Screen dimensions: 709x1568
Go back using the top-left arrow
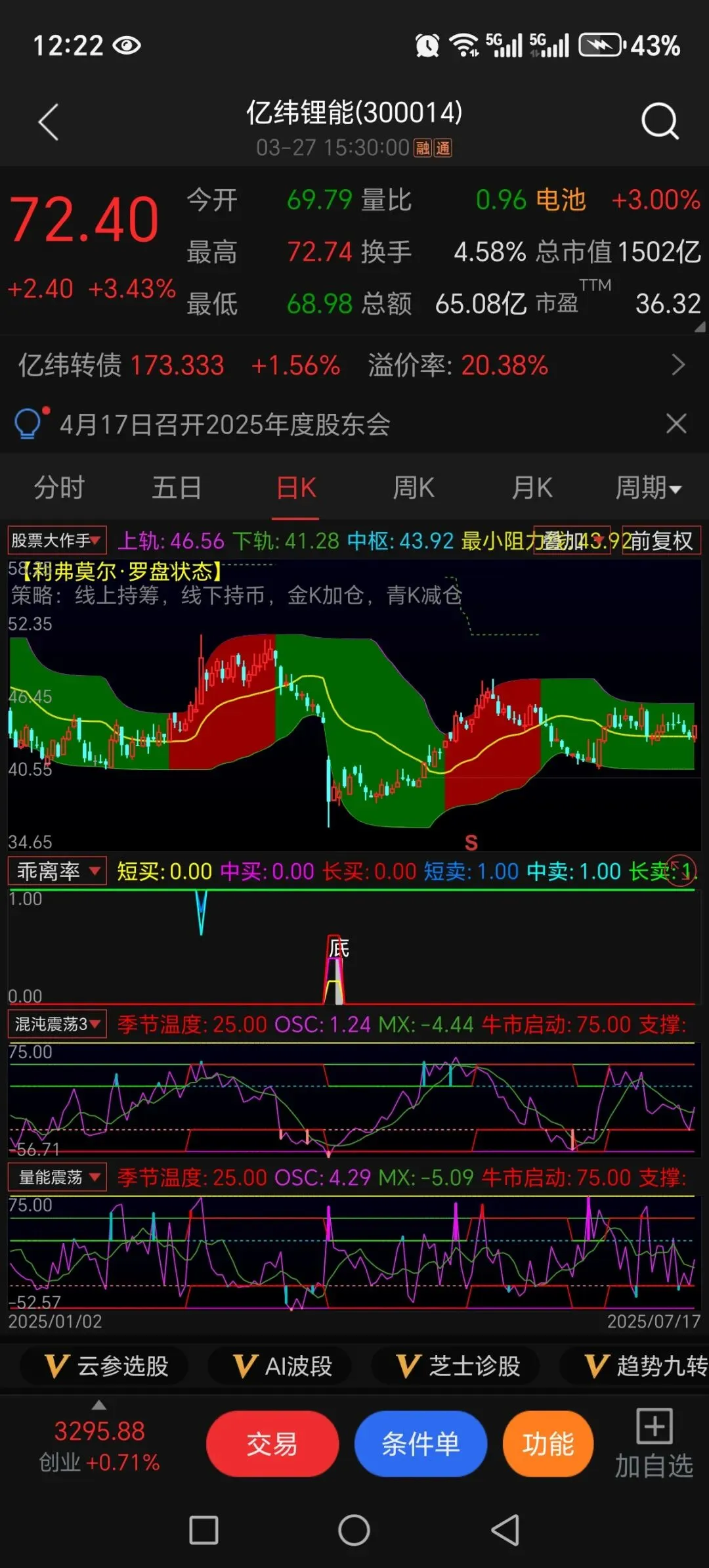[49, 122]
